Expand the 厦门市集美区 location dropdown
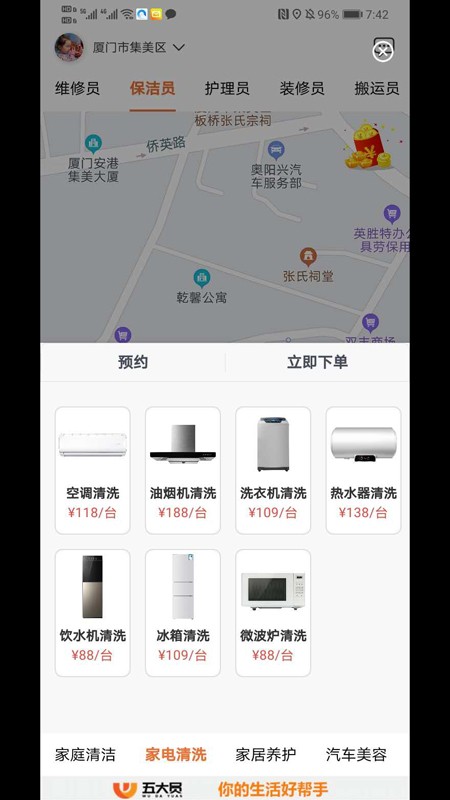This screenshot has height=800, width=450. (x=138, y=48)
